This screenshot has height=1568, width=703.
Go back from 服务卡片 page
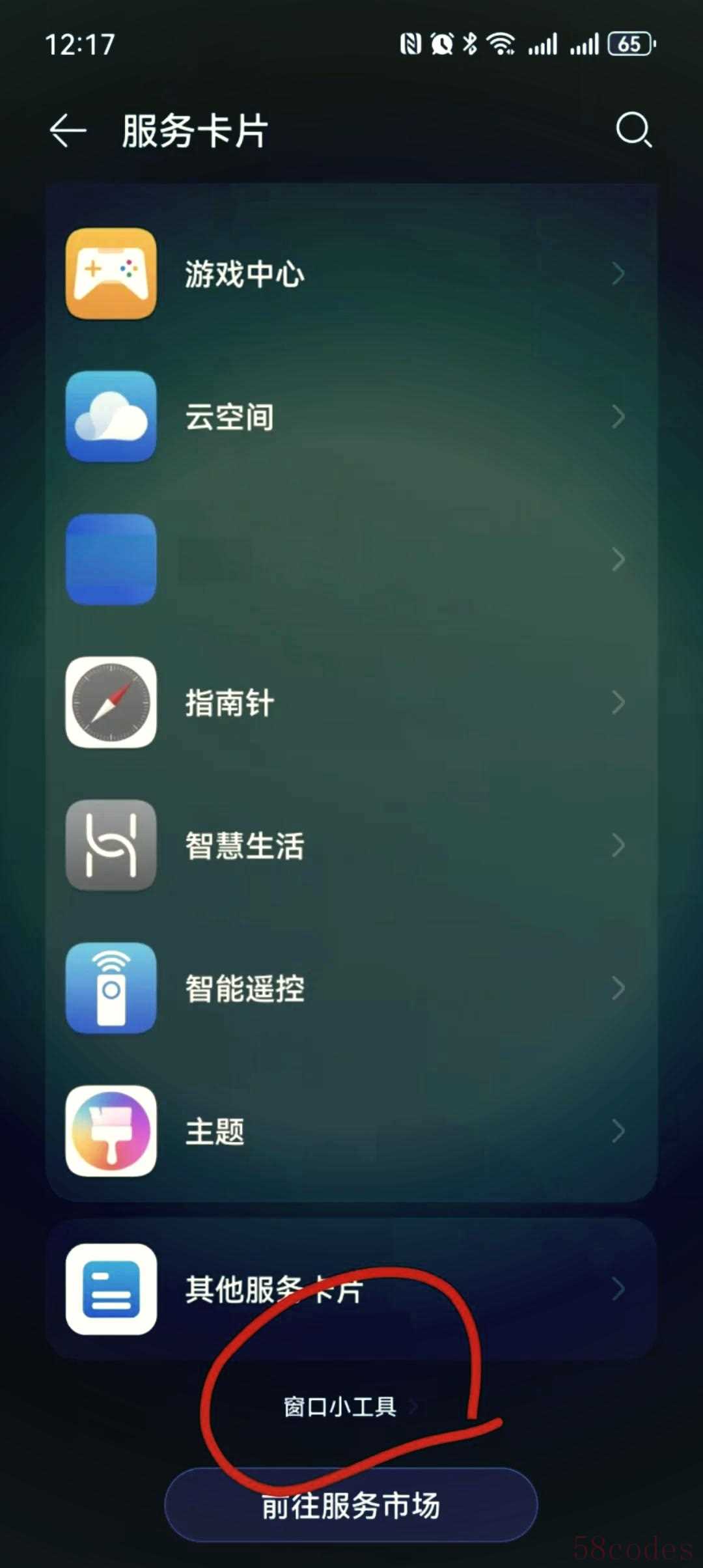point(68,130)
